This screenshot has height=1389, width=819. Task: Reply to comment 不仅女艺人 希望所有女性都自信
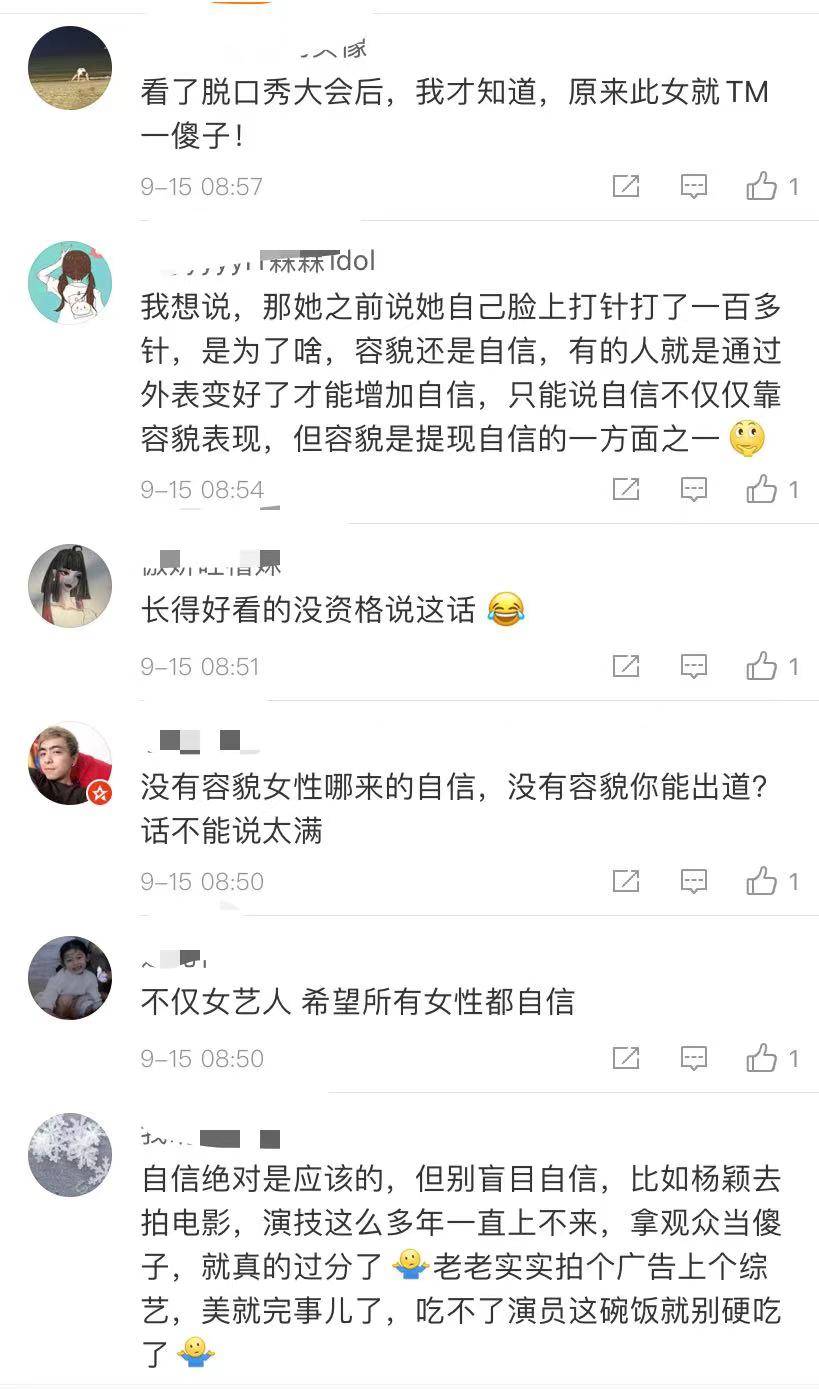click(694, 1058)
